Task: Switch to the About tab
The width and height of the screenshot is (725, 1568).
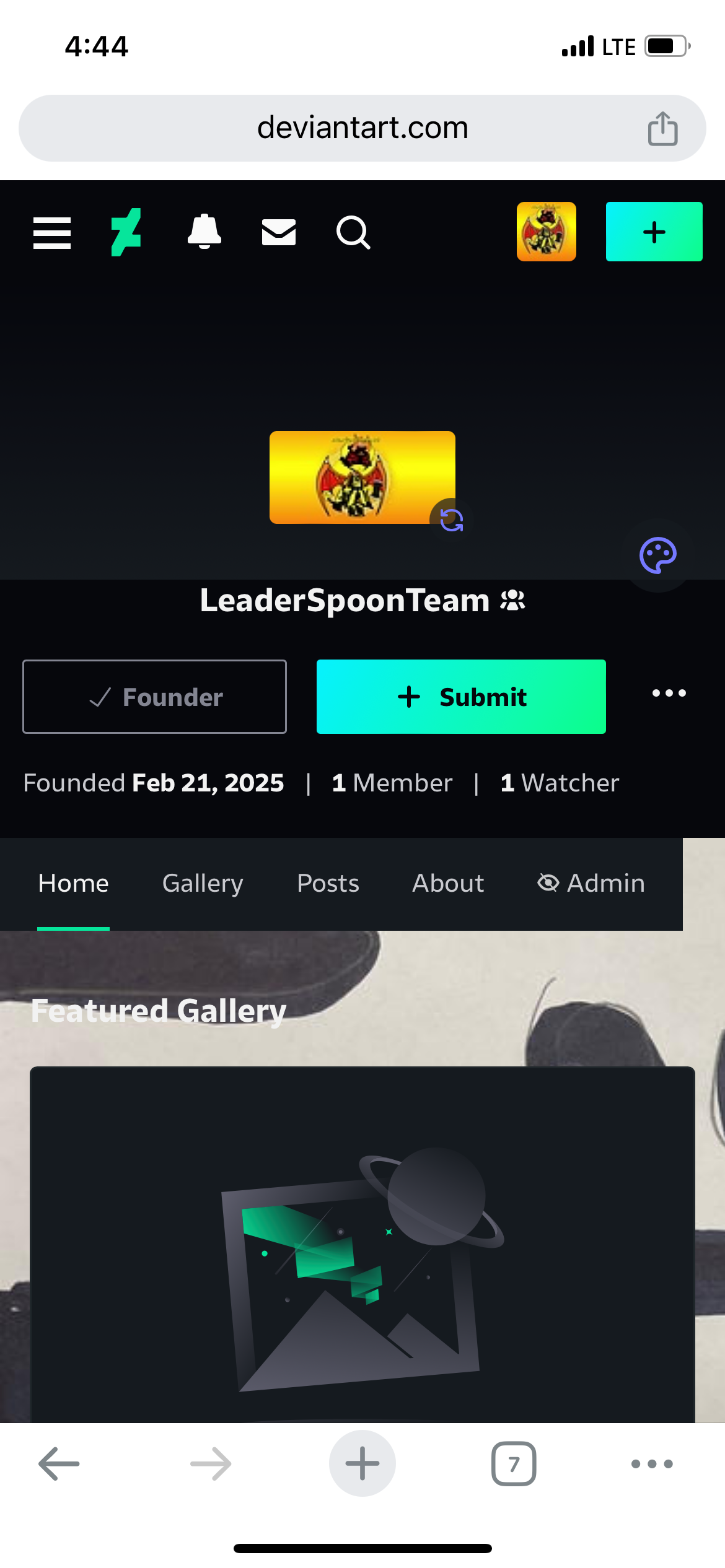Action: (448, 883)
